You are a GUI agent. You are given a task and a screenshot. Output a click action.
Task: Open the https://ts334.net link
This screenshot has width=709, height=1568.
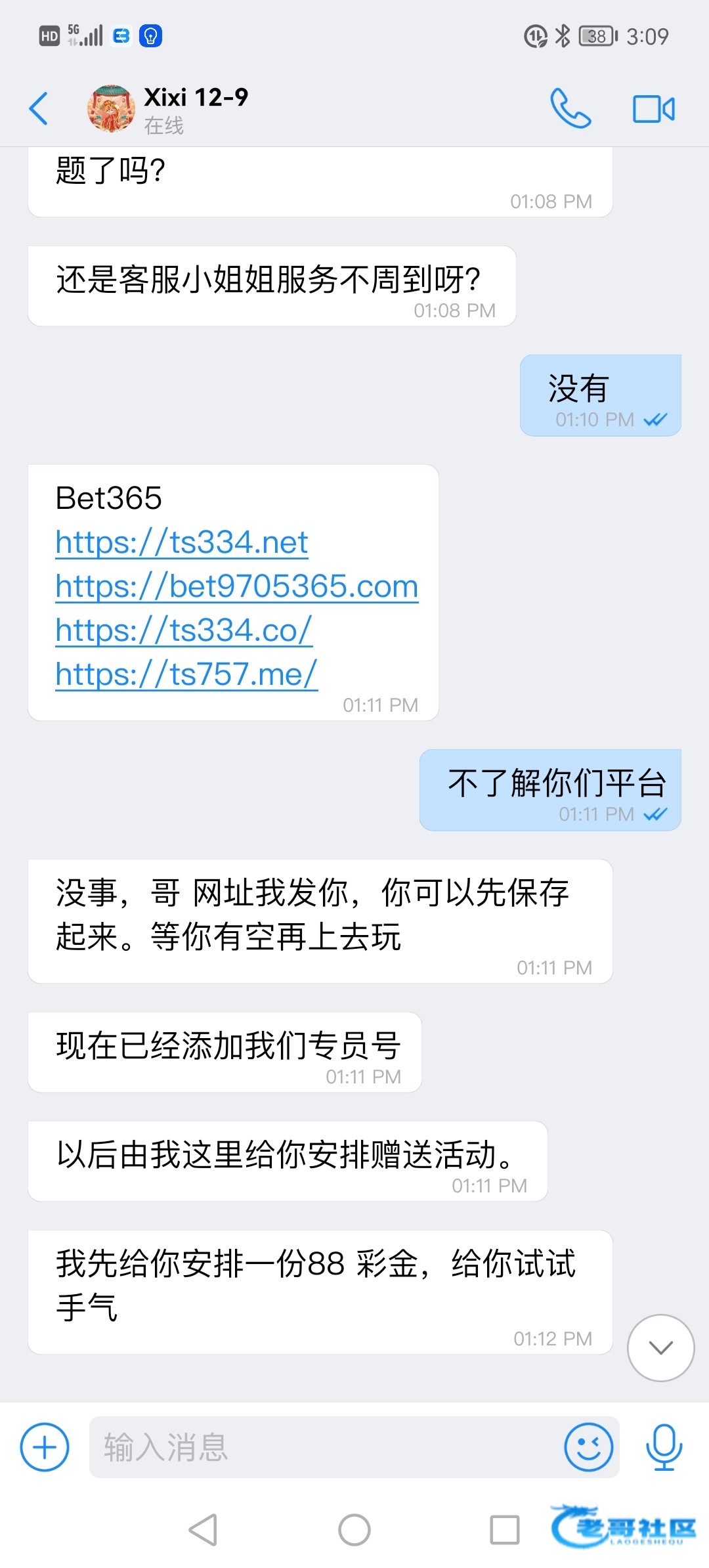(x=182, y=543)
